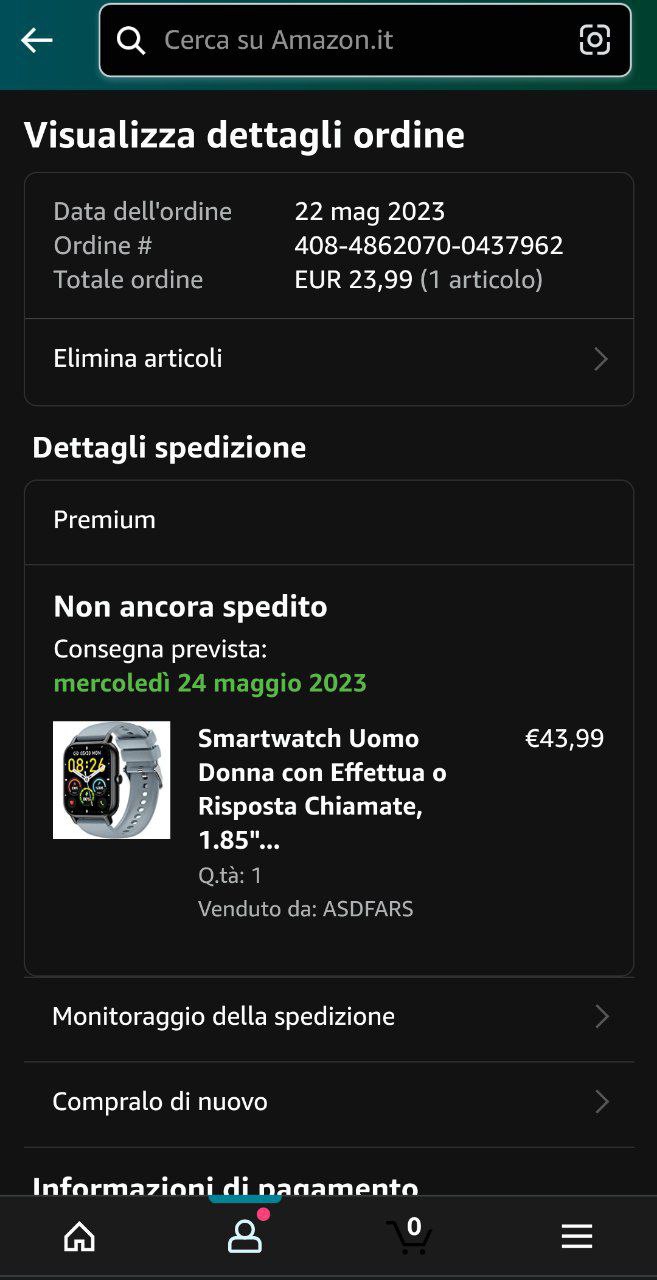Select Compralo di nuovo
This screenshot has width=657, height=1280.
tap(328, 1102)
